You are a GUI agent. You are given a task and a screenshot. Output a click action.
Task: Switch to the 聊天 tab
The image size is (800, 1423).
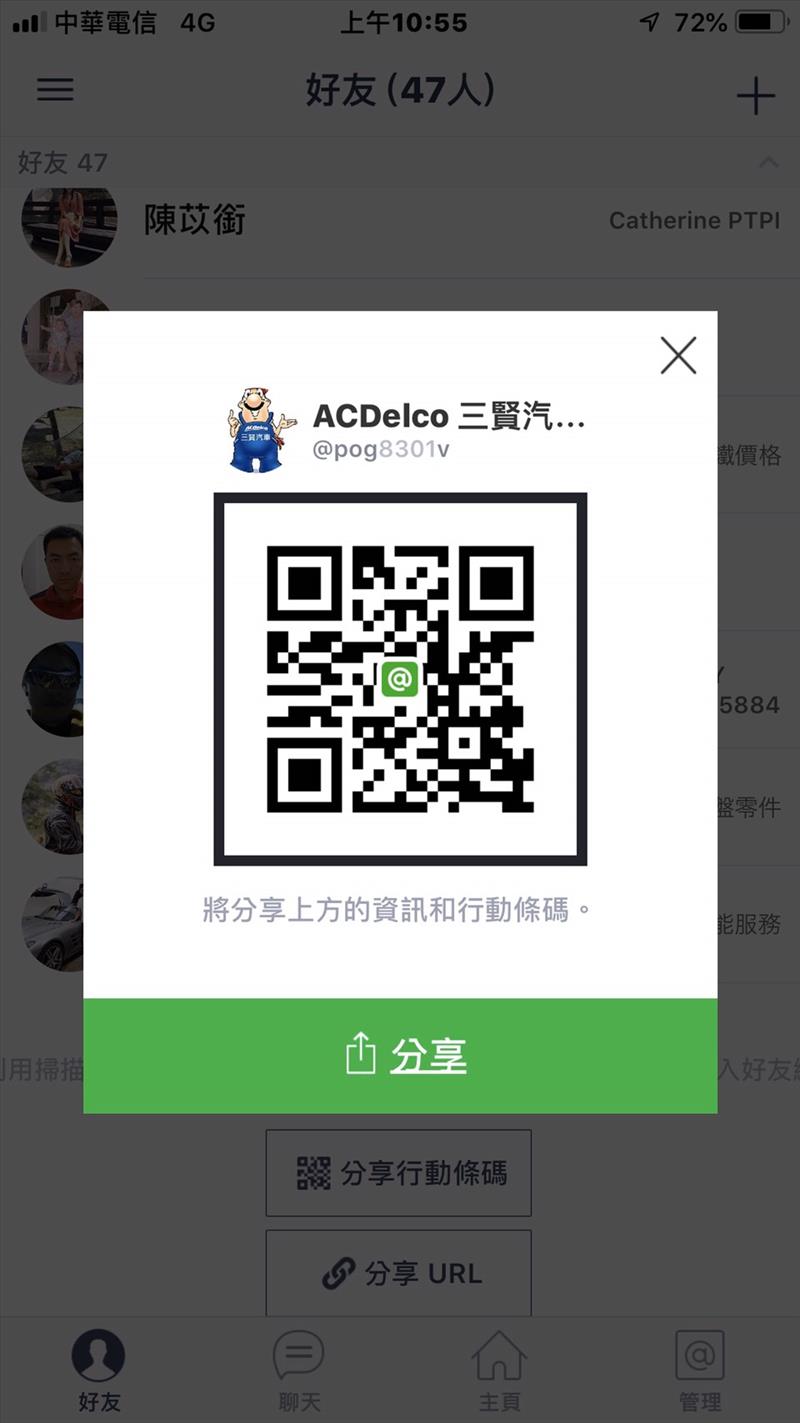click(x=299, y=1372)
